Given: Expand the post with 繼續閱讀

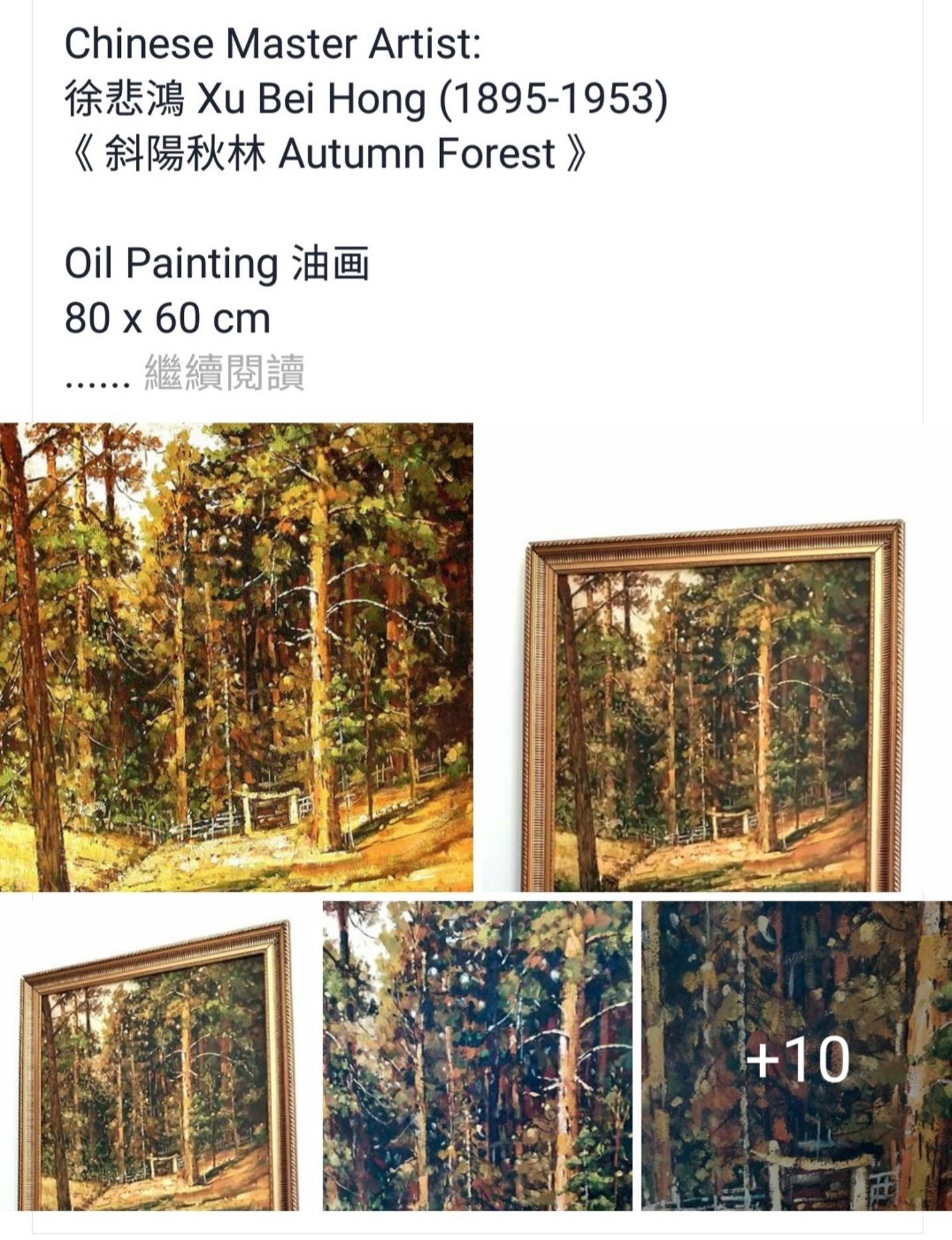Looking at the screenshot, I should 224,373.
